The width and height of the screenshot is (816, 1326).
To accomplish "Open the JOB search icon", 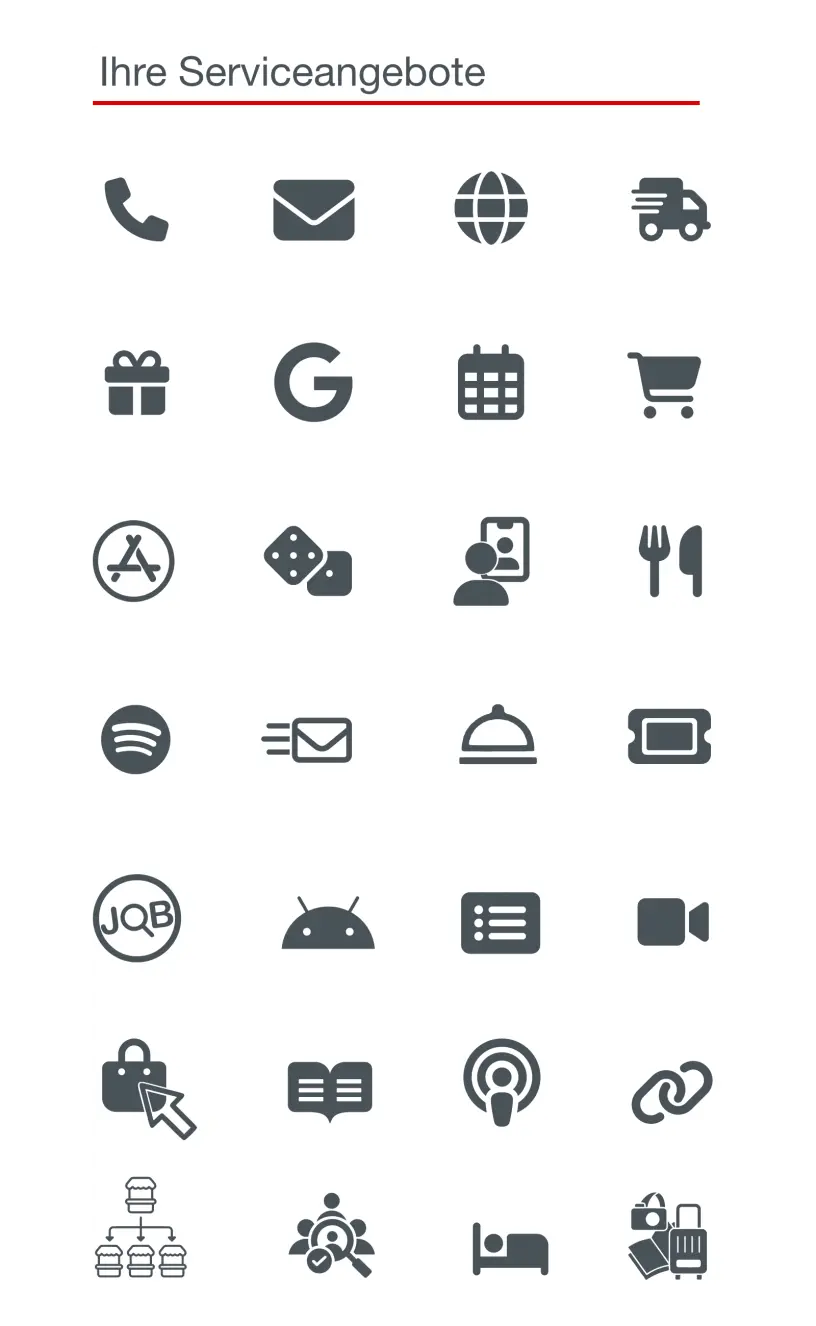I will 137,918.
